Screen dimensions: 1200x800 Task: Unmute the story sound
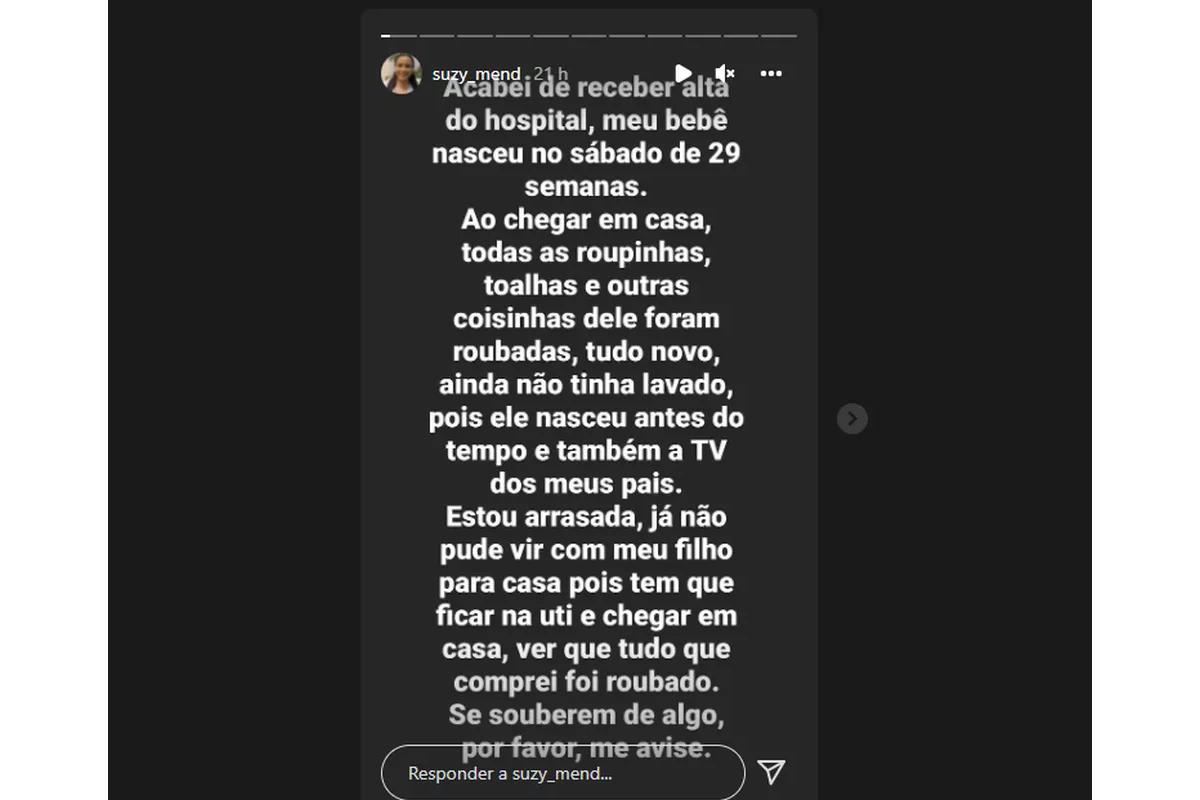(726, 73)
